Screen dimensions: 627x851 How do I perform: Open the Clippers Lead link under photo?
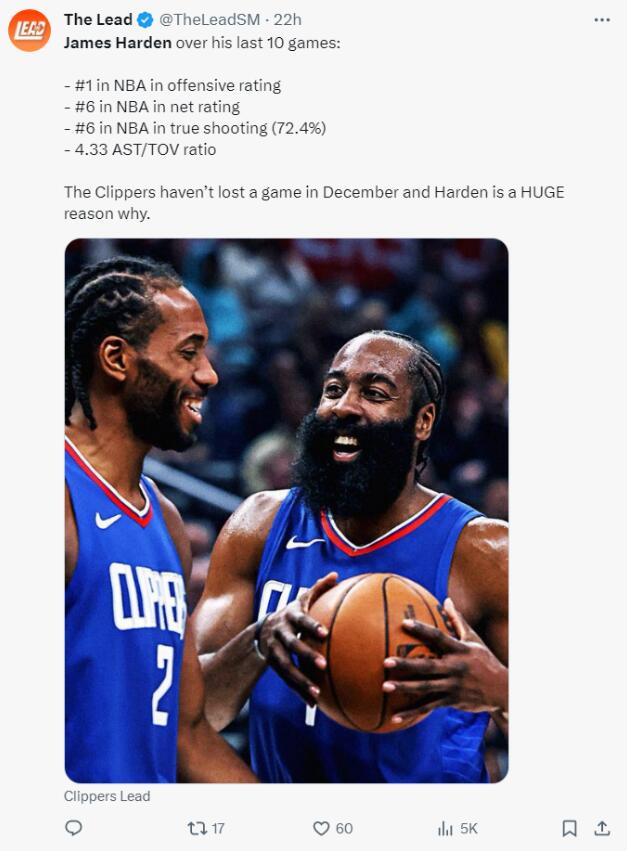click(107, 796)
